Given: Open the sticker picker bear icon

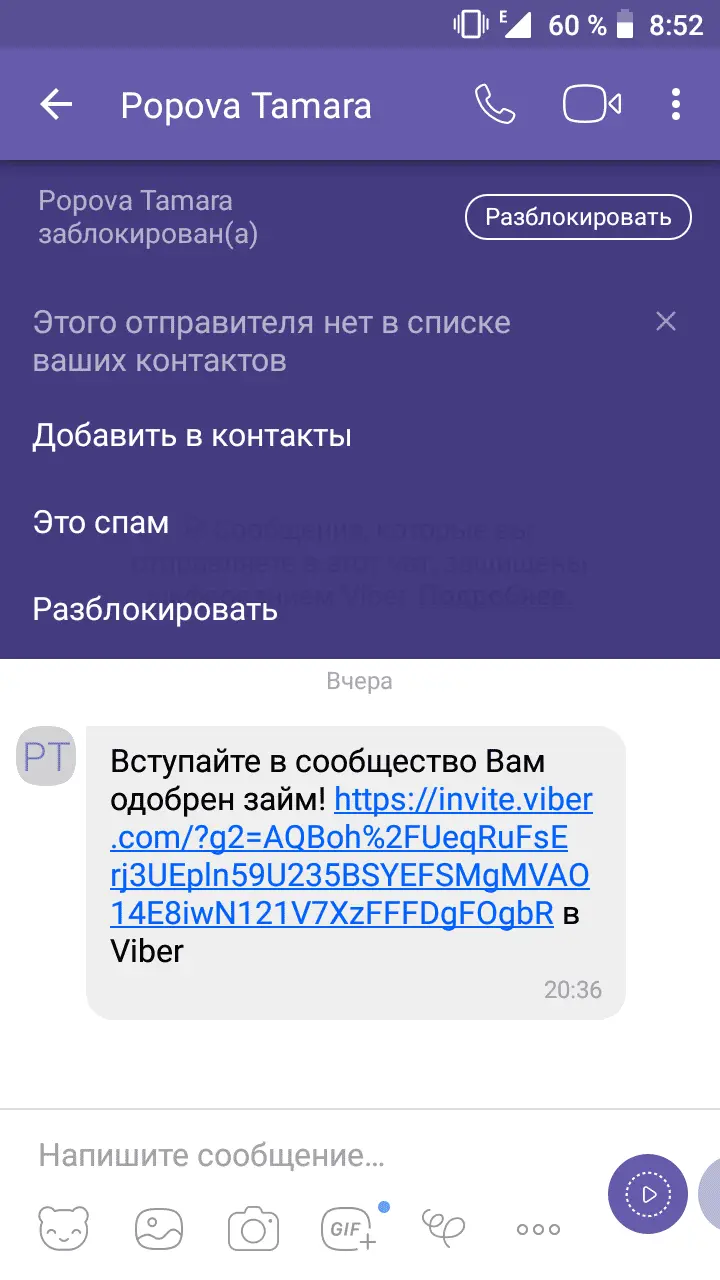Looking at the screenshot, I should [x=63, y=1229].
